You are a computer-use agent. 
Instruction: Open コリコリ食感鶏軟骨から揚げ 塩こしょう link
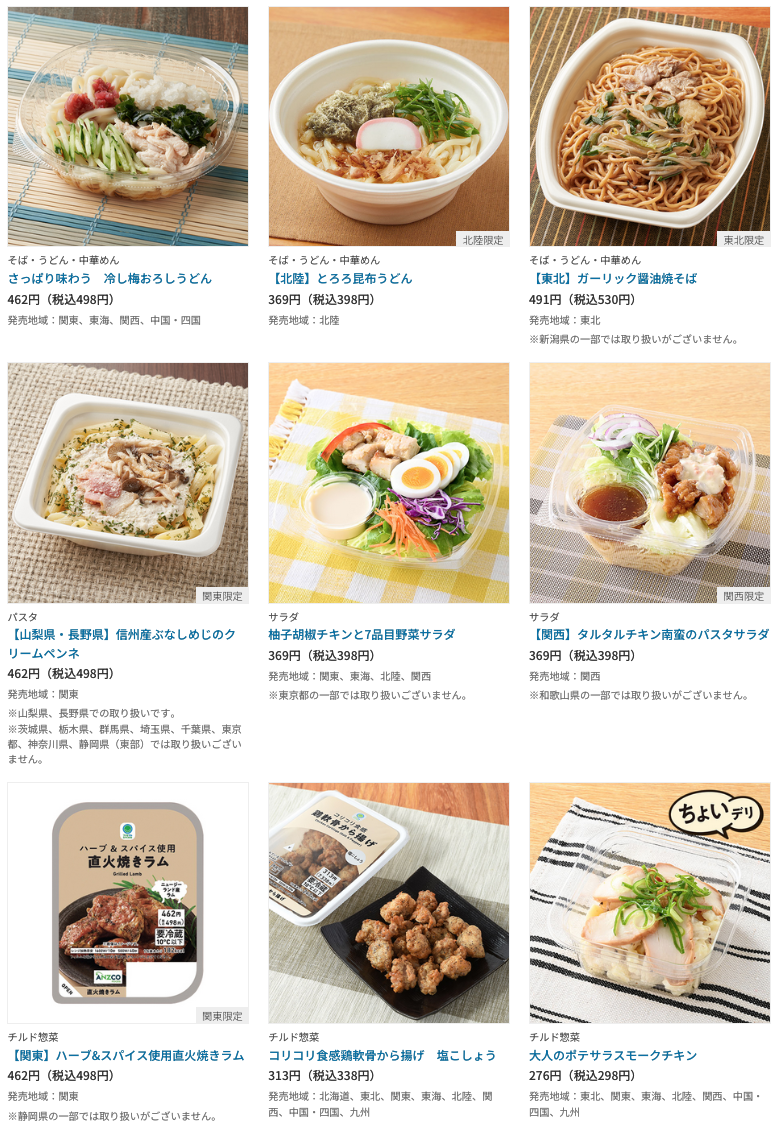point(382,1055)
